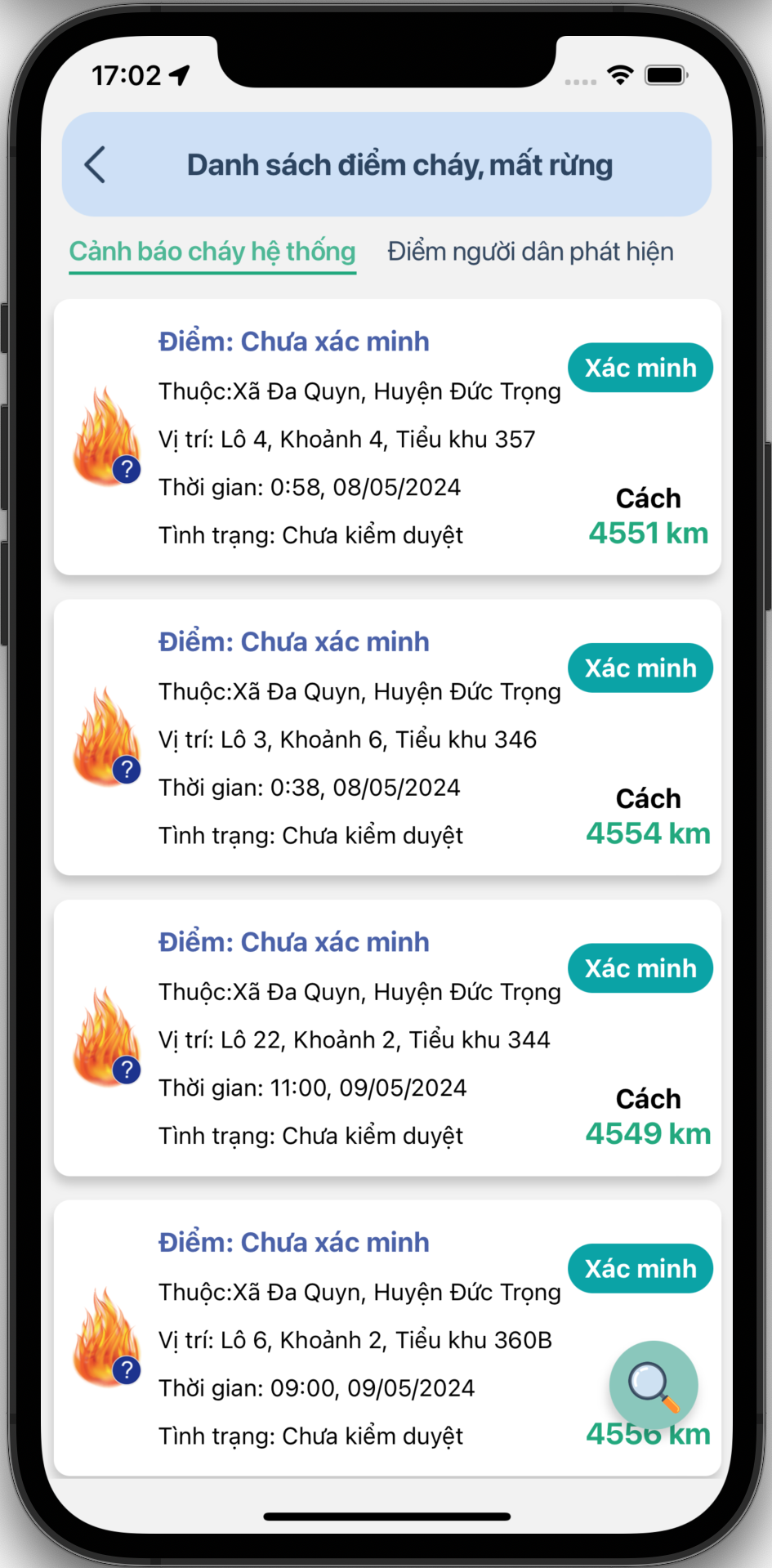The height and width of the screenshot is (1568, 772).
Task: Switch to Cảnh báo cháy hệ thống tab
Action: 212,252
